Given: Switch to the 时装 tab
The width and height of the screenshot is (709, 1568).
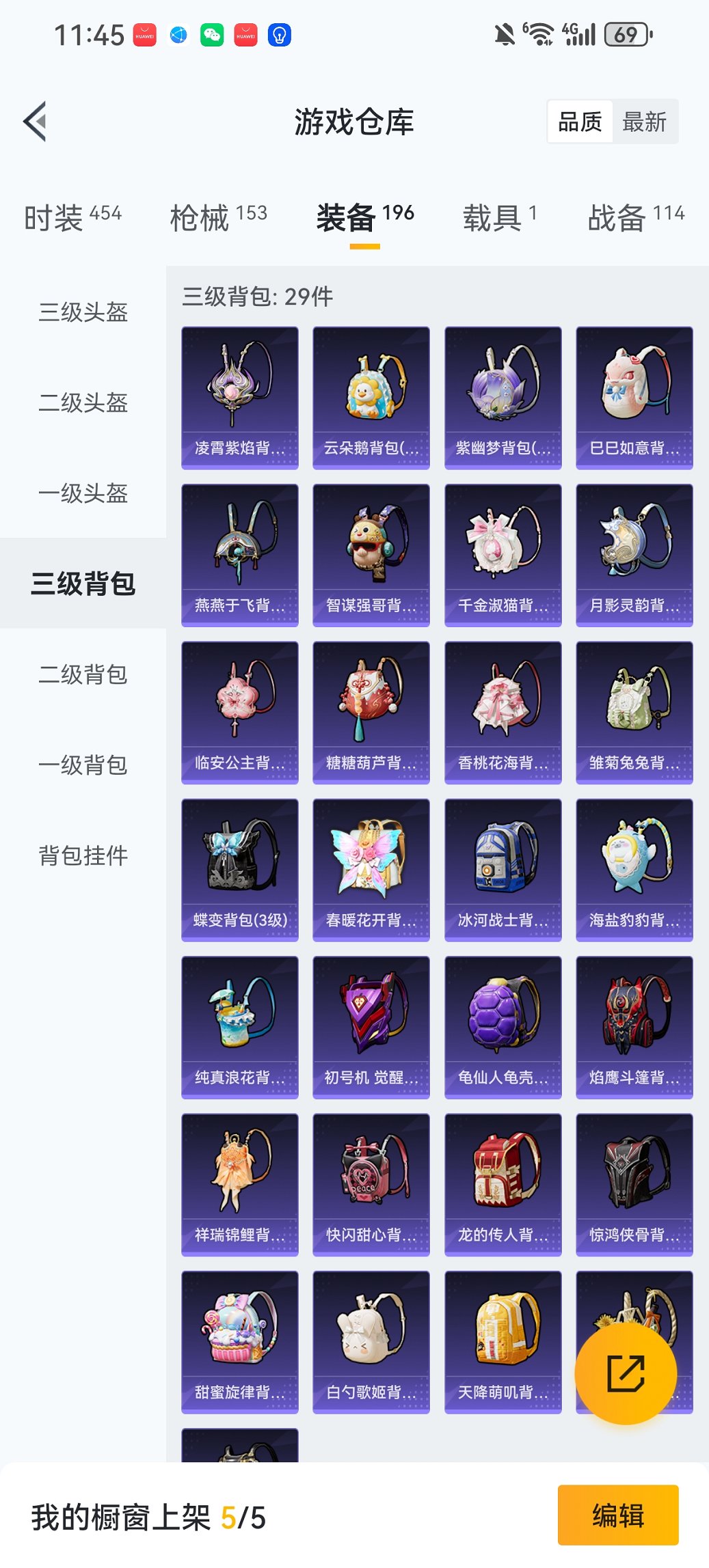Looking at the screenshot, I should point(72,218).
